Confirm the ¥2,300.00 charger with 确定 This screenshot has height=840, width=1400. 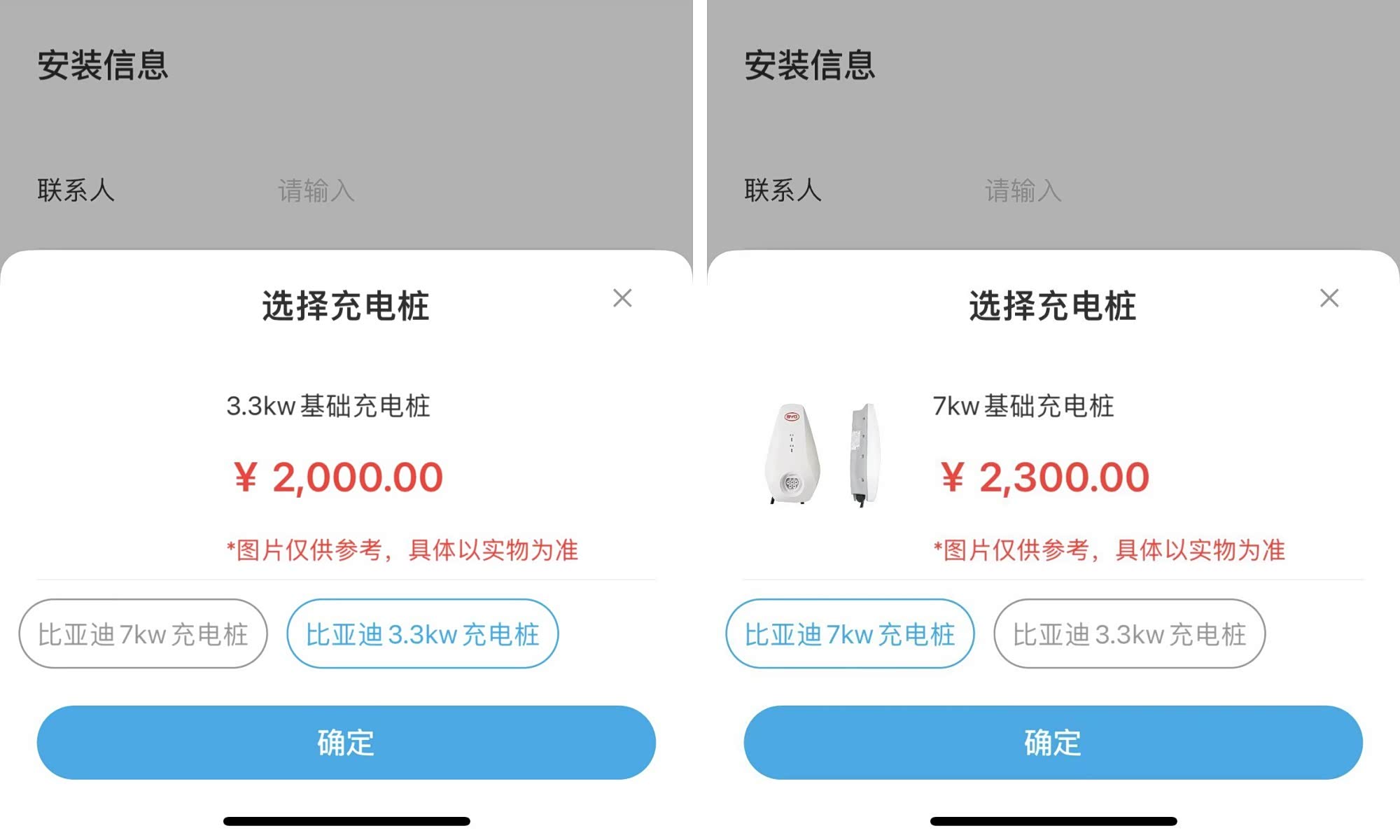(x=1053, y=743)
